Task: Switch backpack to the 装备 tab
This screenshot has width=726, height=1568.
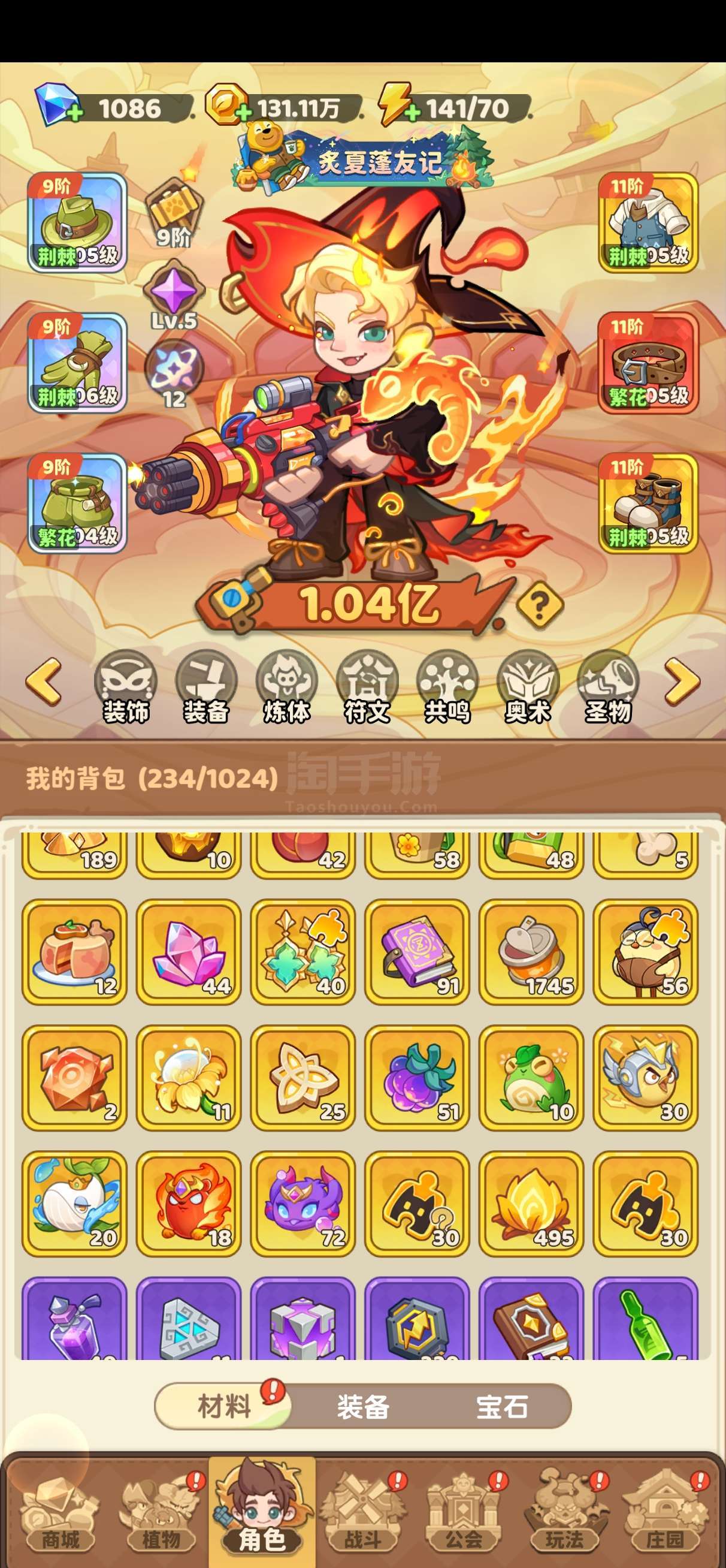Action: point(364,1406)
